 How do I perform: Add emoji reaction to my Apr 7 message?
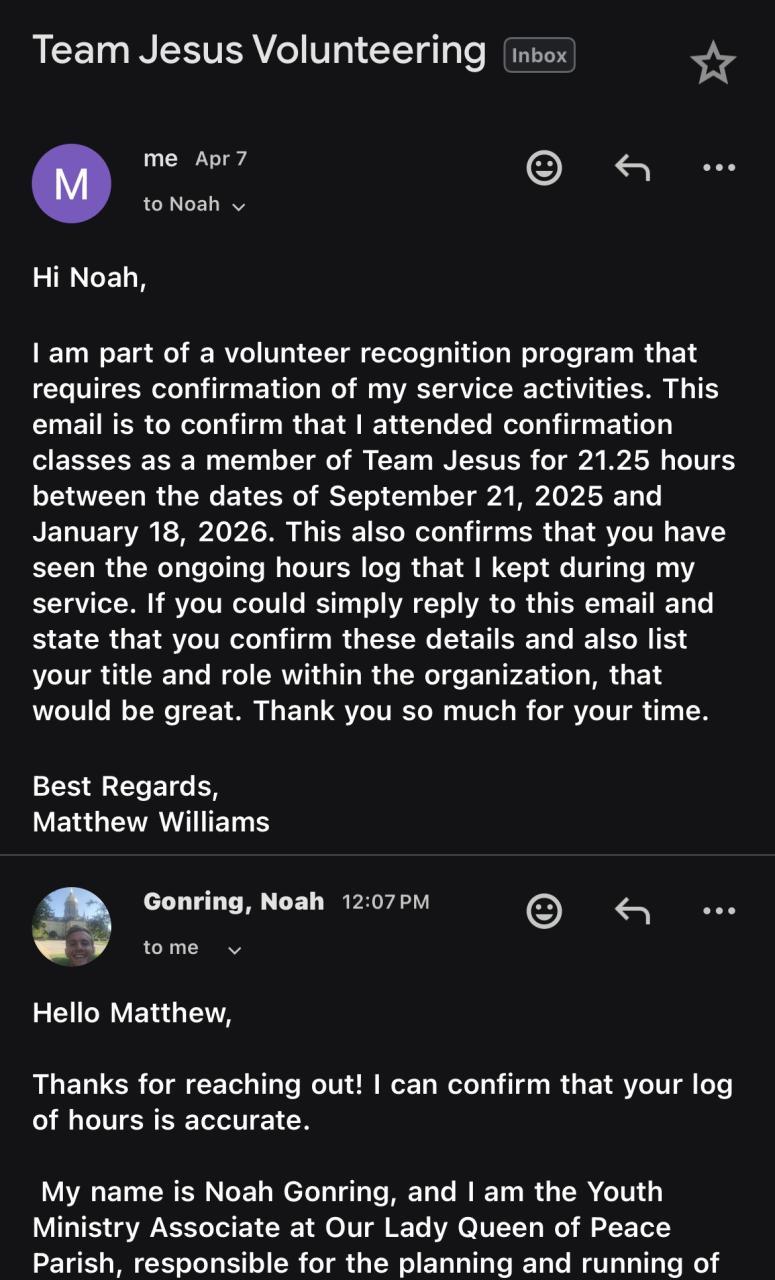pyautogui.click(x=544, y=168)
